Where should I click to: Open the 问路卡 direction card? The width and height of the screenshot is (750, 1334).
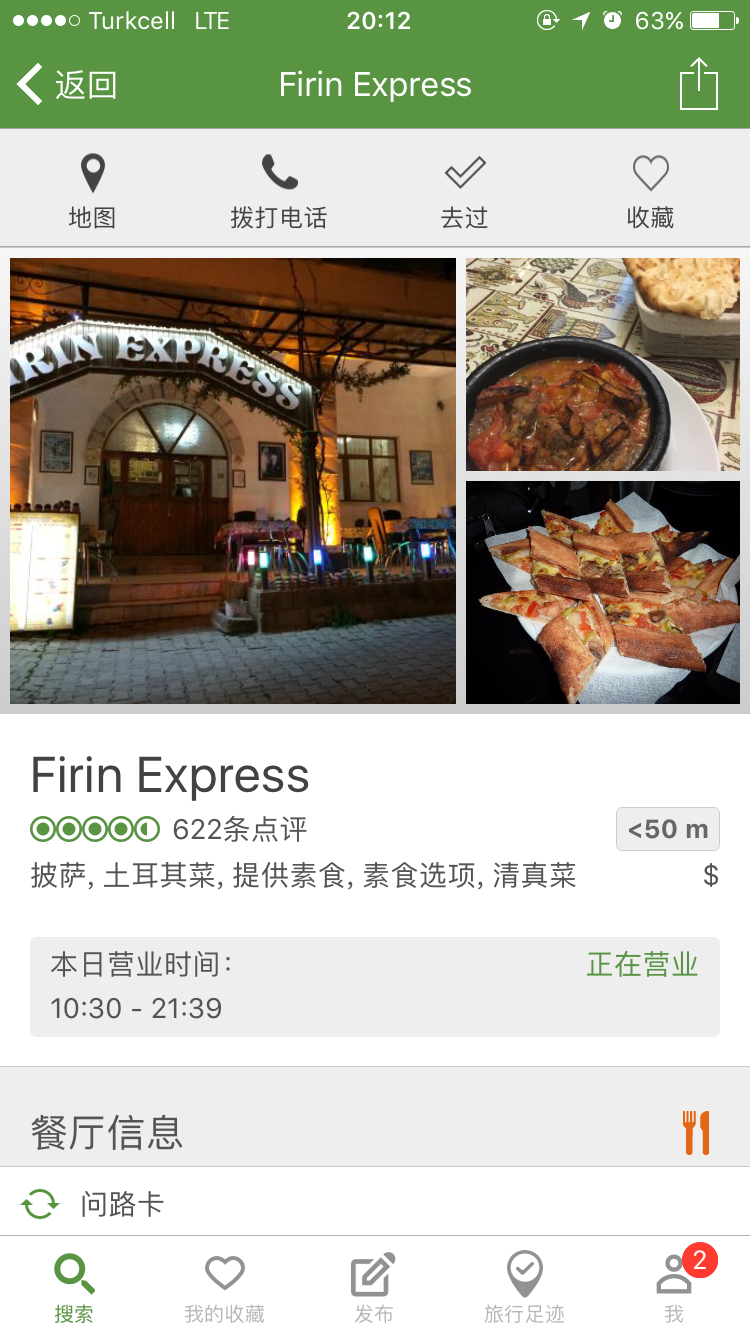coord(120,1204)
